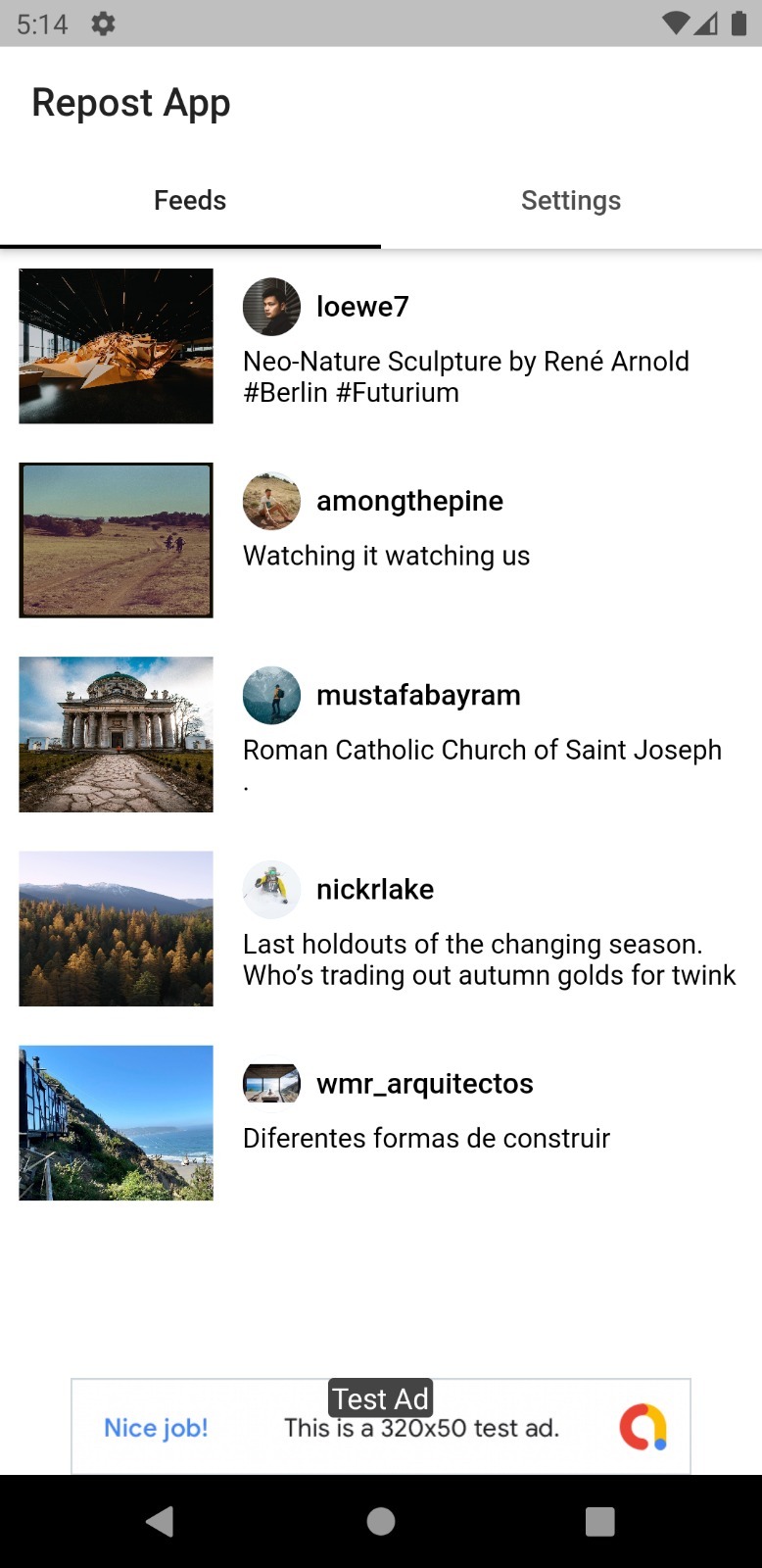Open the loewe7 Neo-Nature Sculpture post
Screen dimensions: 762x1568
pyautogui.click(x=381, y=346)
